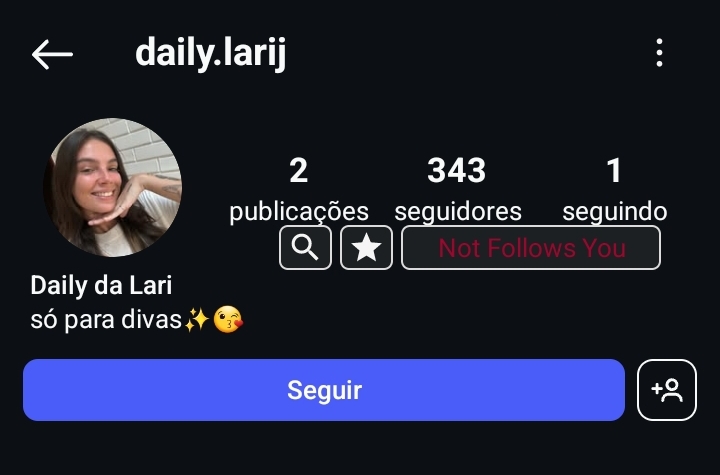This screenshot has width=720, height=475.
Task: Tap the magnifier search icon
Action: [305, 248]
